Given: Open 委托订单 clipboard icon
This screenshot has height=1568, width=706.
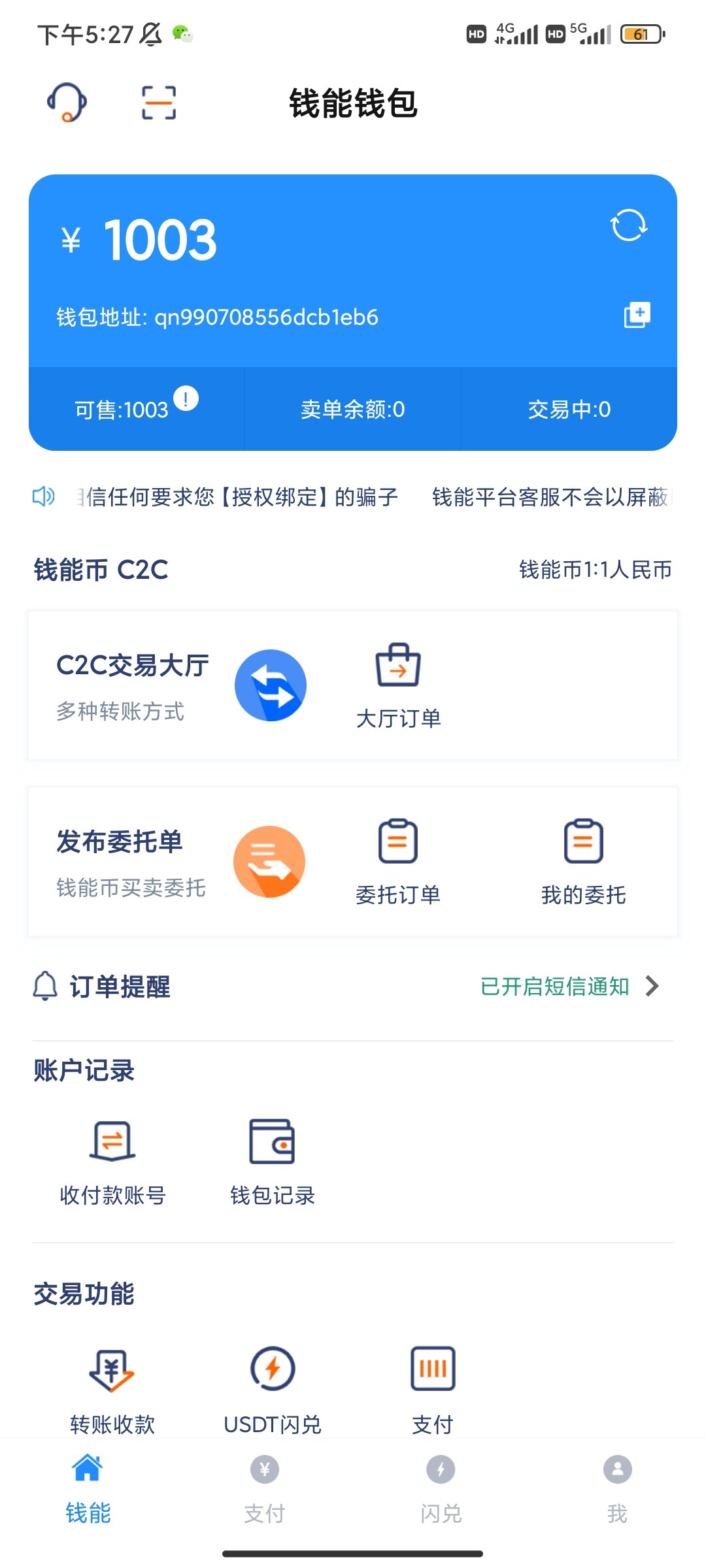Looking at the screenshot, I should (x=397, y=843).
